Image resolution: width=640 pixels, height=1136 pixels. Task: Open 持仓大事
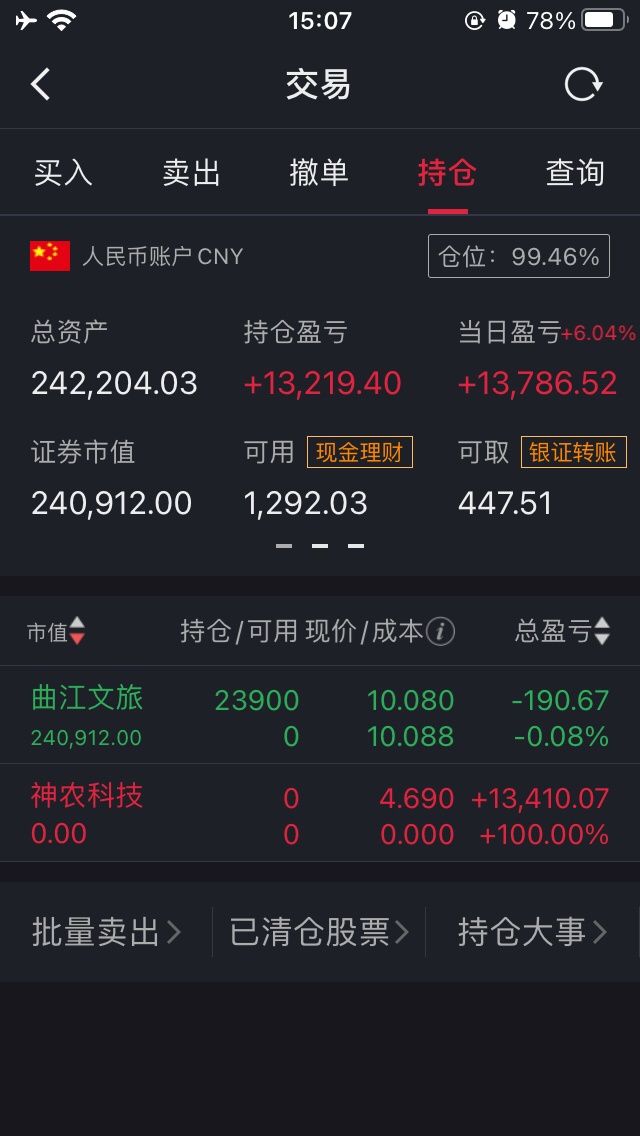[x=533, y=932]
